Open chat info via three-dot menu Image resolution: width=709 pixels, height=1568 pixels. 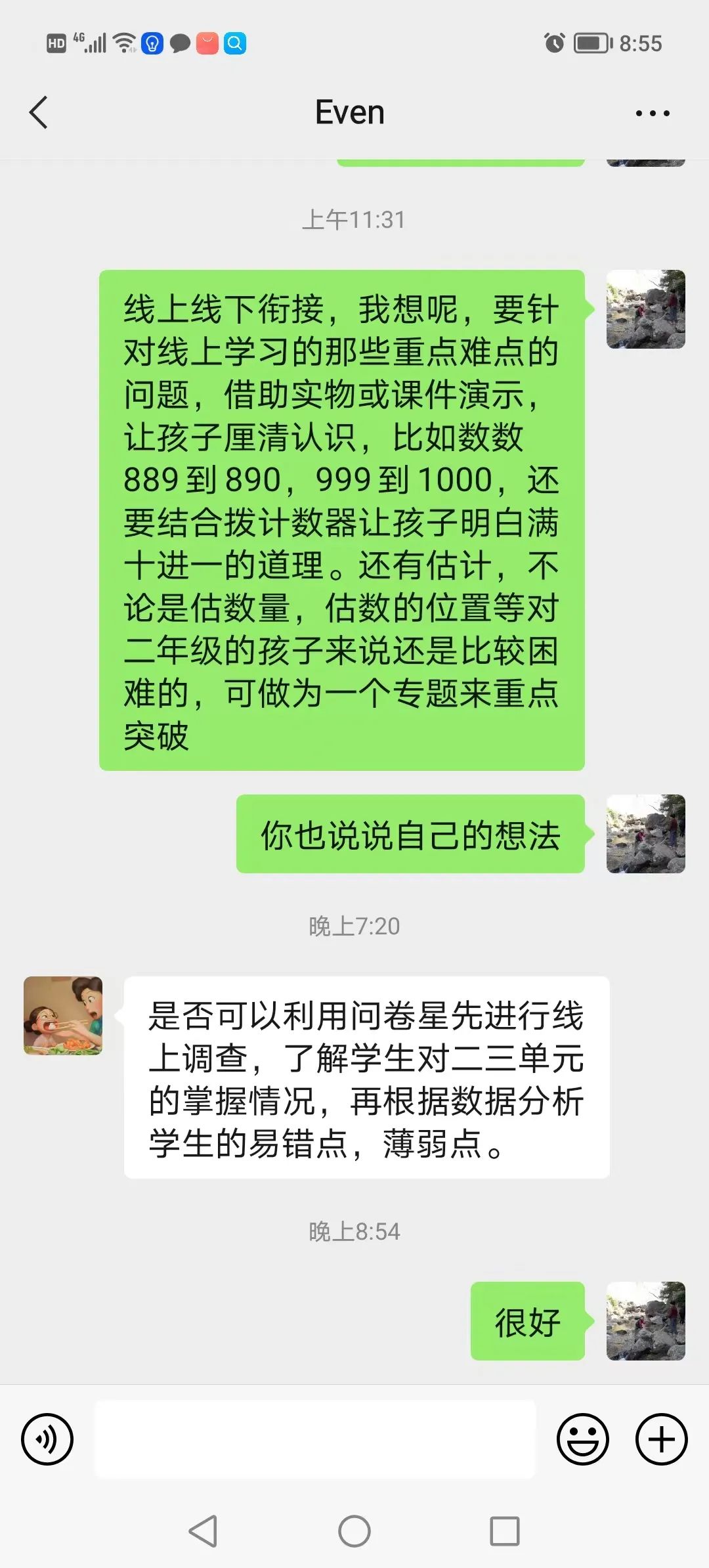point(653,114)
